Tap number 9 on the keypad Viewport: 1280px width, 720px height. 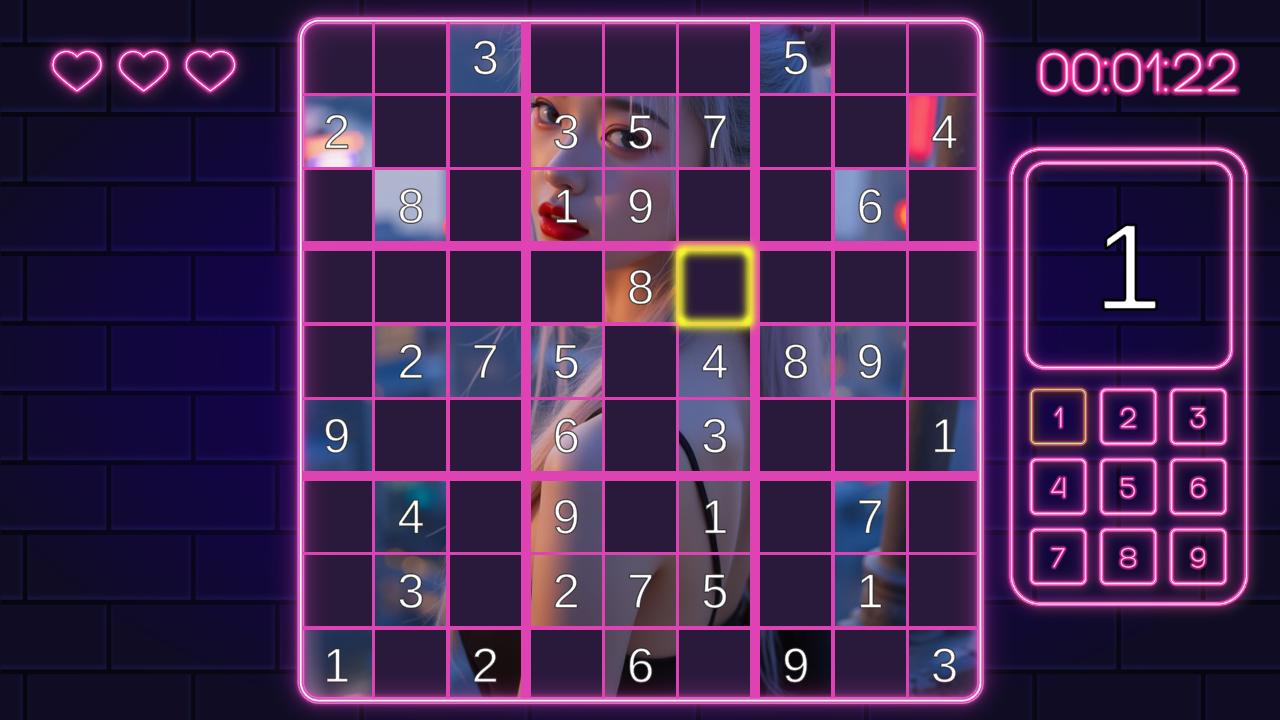1198,557
